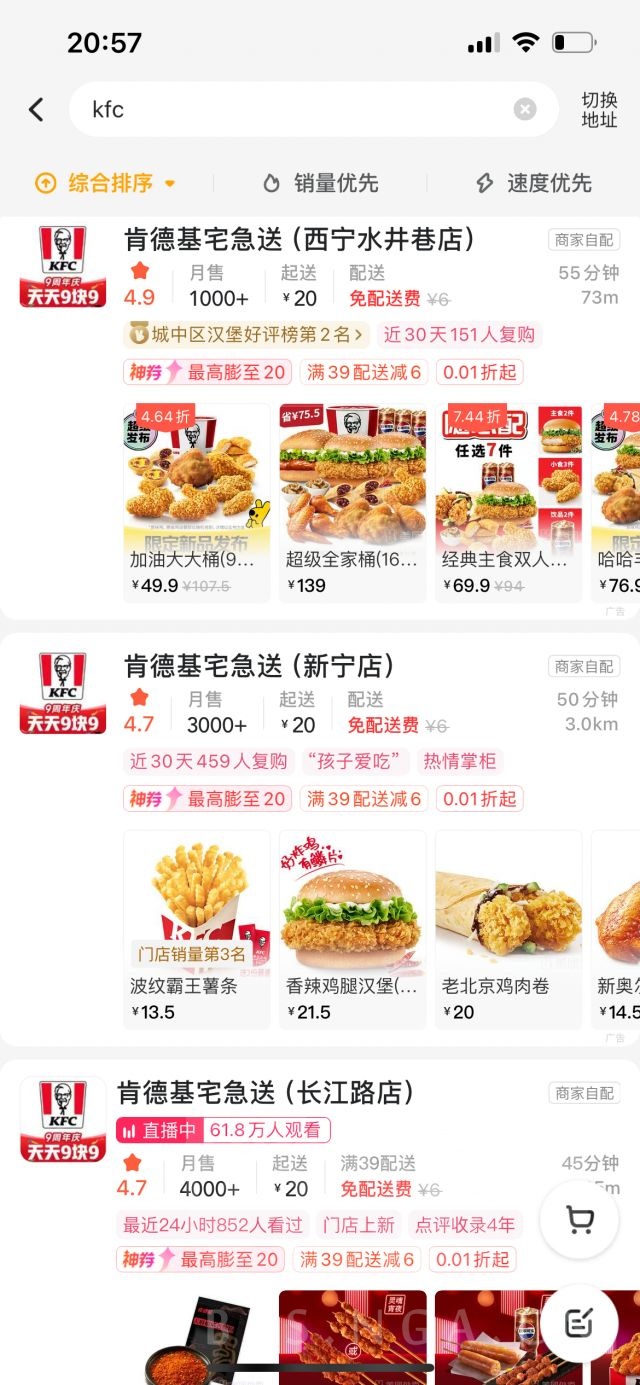640x1385 pixels.
Task: View the 加油大大桶 product card
Action: [196, 500]
